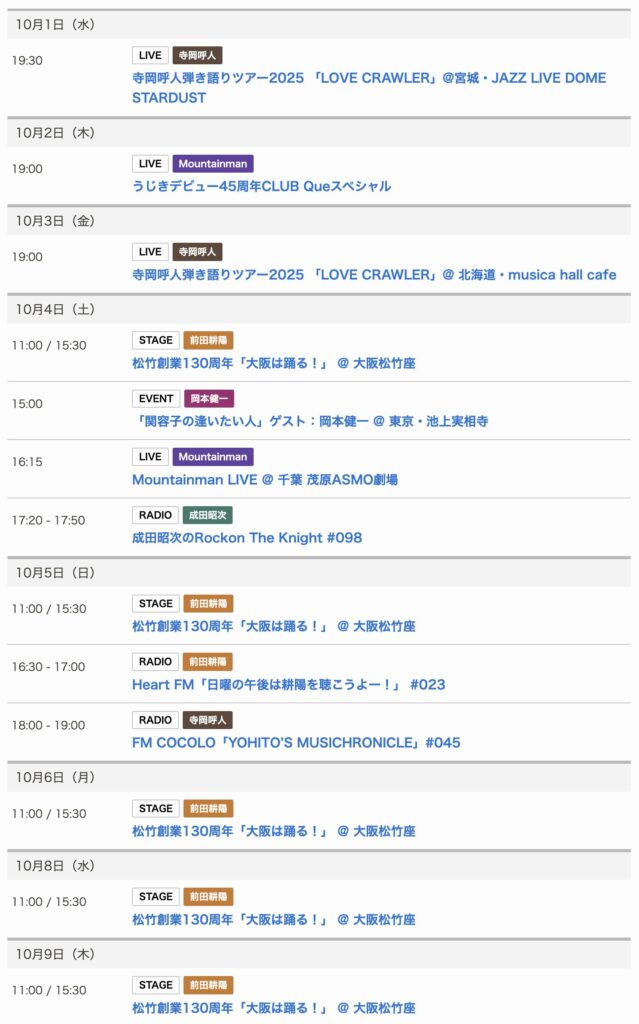The image size is (639, 1024).
Task: Open うじきデビュー45周年CLUB Queスペシャル link
Action: click(261, 186)
